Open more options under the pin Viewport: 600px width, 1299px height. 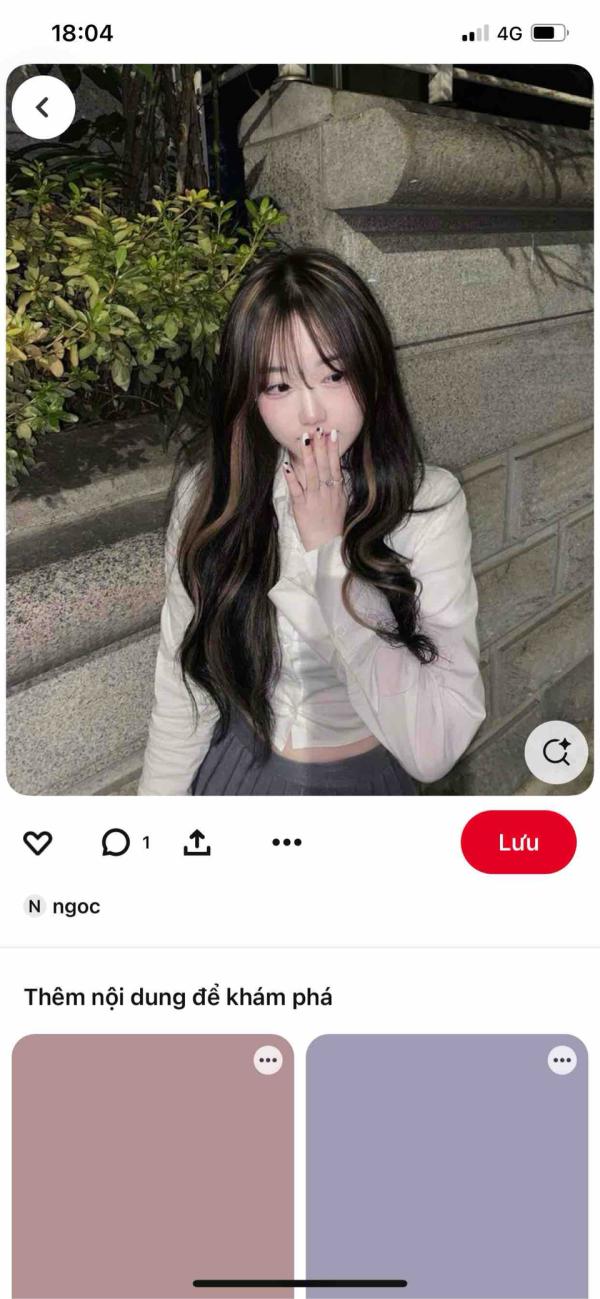point(287,843)
